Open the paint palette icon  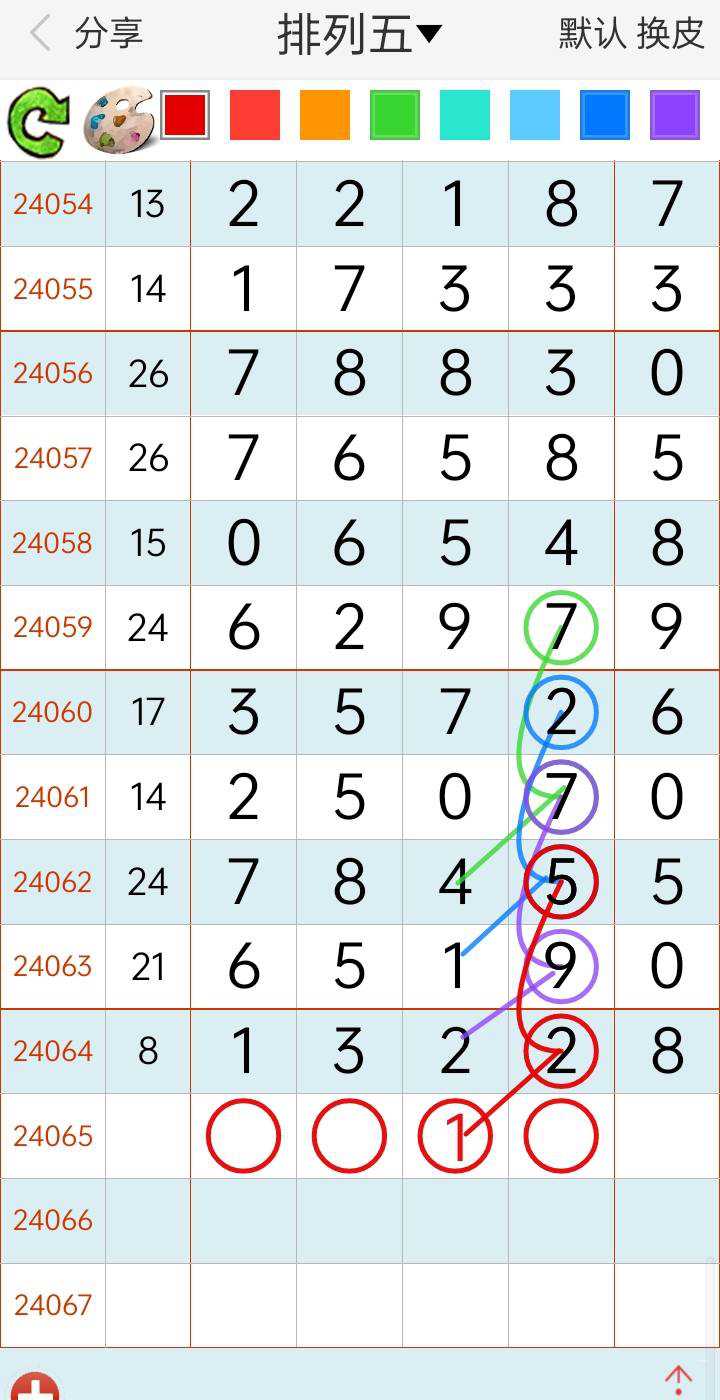pos(117,120)
